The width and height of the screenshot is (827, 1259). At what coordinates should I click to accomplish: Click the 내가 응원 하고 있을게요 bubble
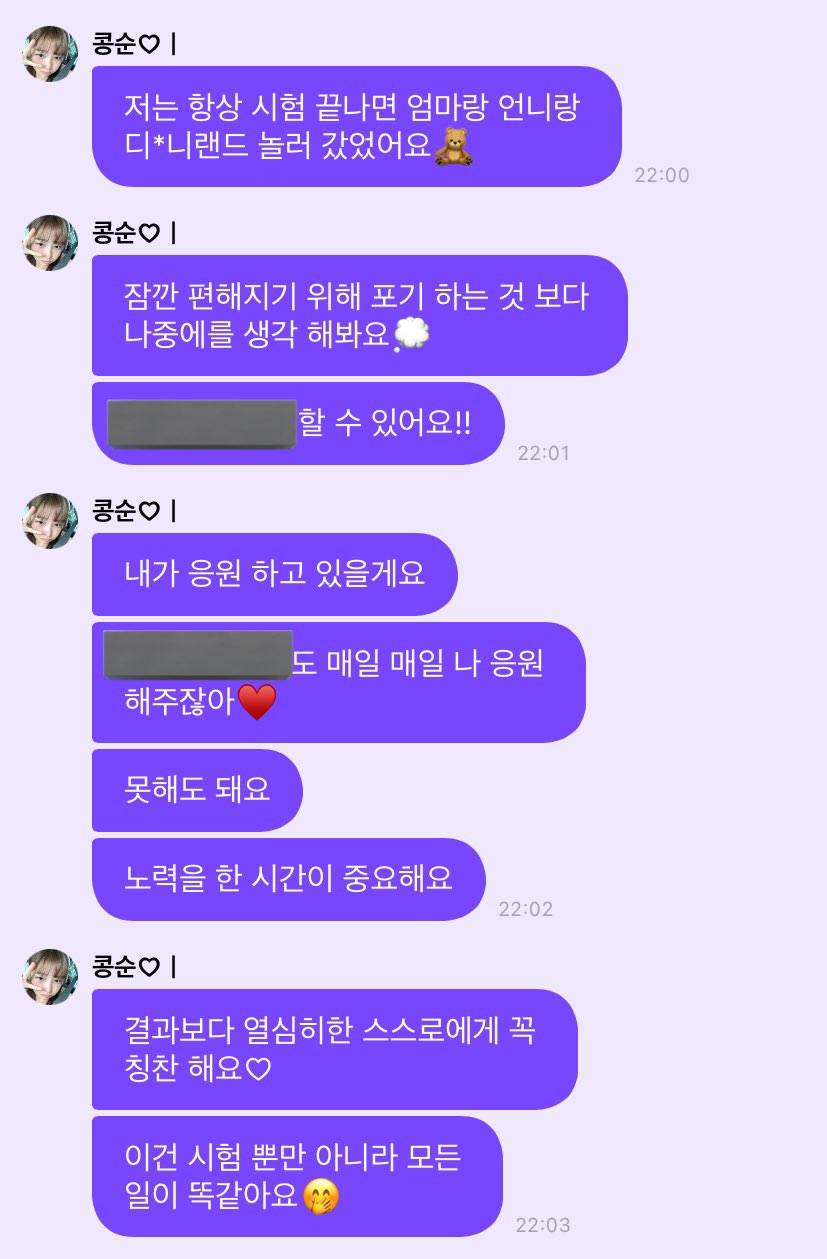click(274, 574)
